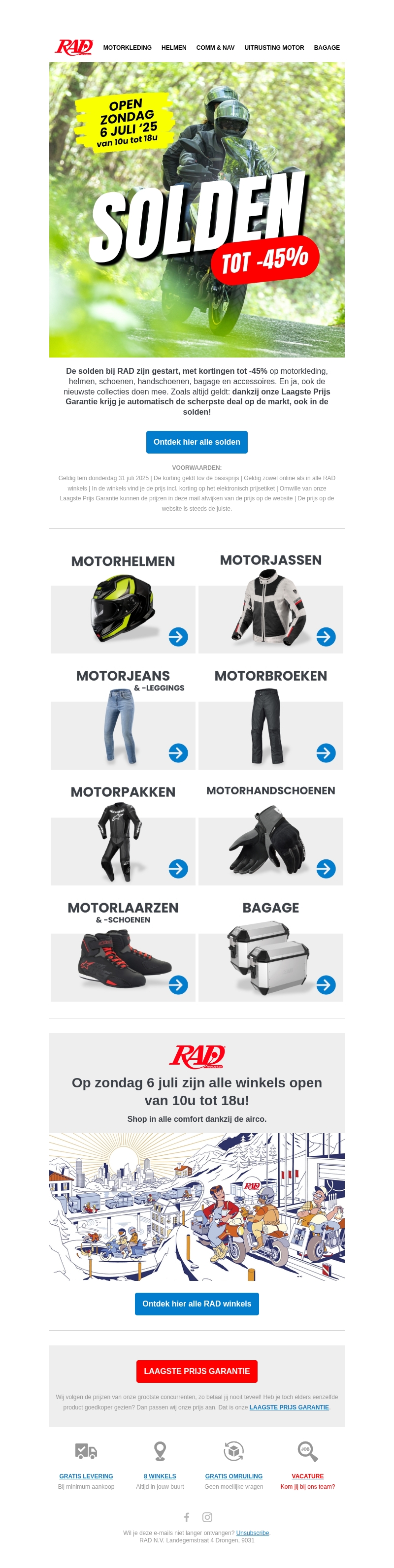Open RAD's Instagram page icon
Image resolution: width=394 pixels, height=1568 pixels.
tap(207, 1517)
